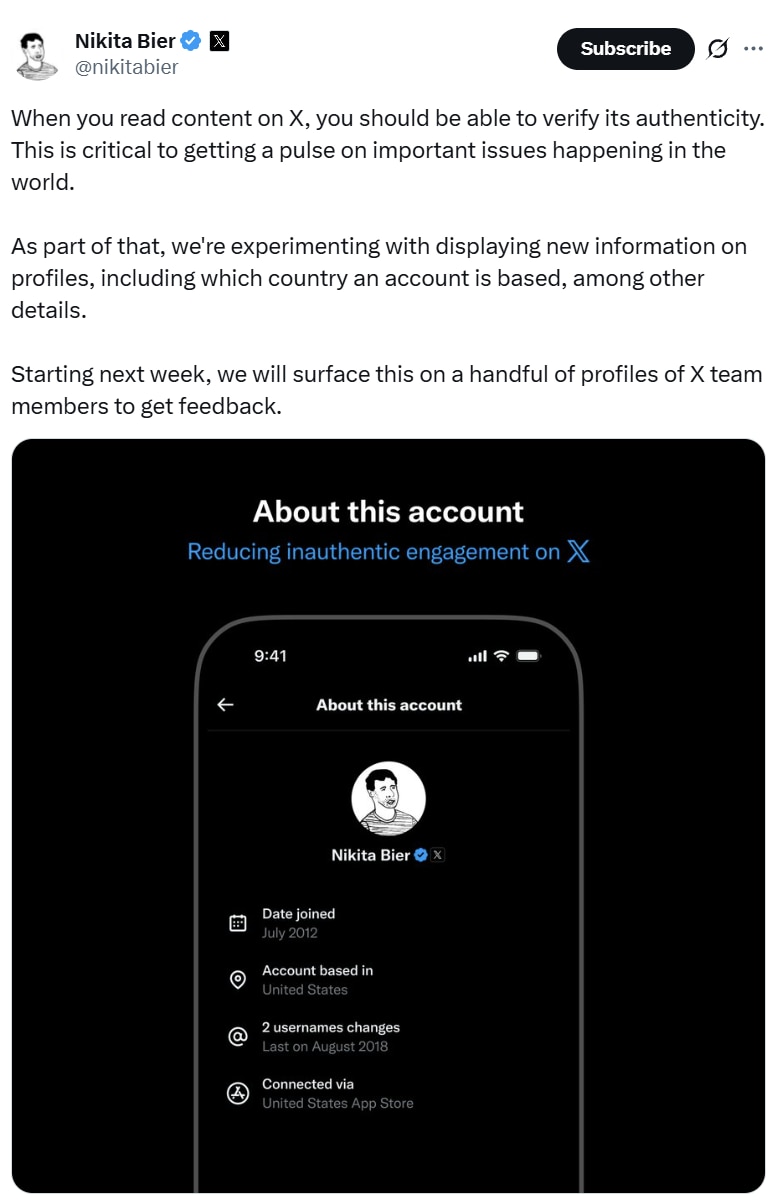Open the Grok icon beside Subscribe
The image size is (780, 1202).
717,49
